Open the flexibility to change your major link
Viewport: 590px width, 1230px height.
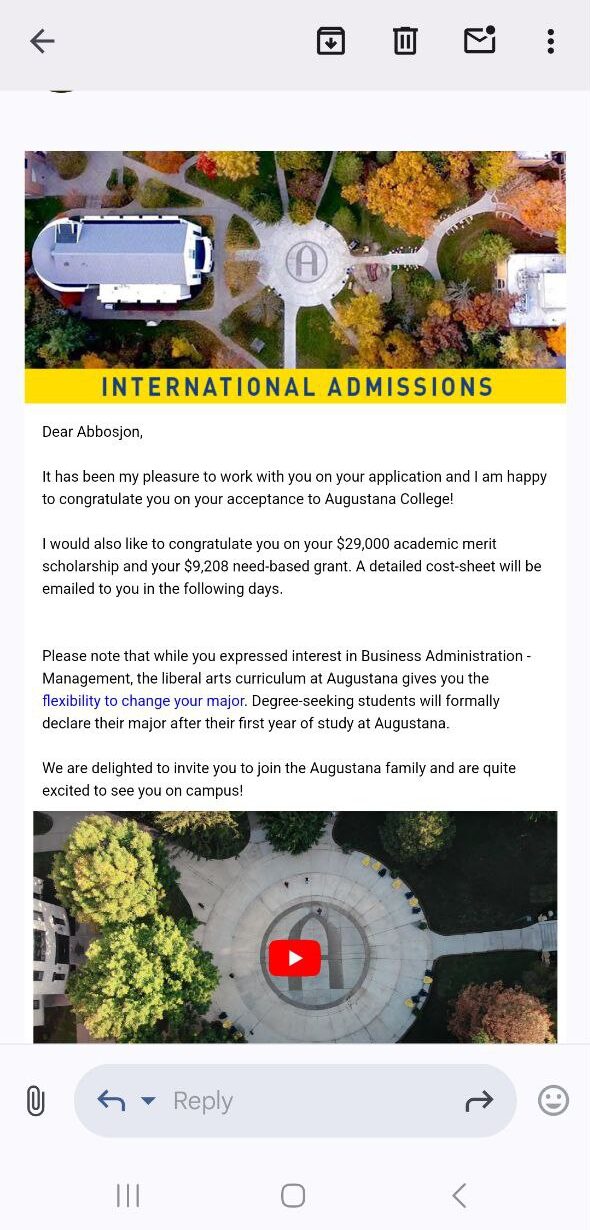click(x=144, y=701)
